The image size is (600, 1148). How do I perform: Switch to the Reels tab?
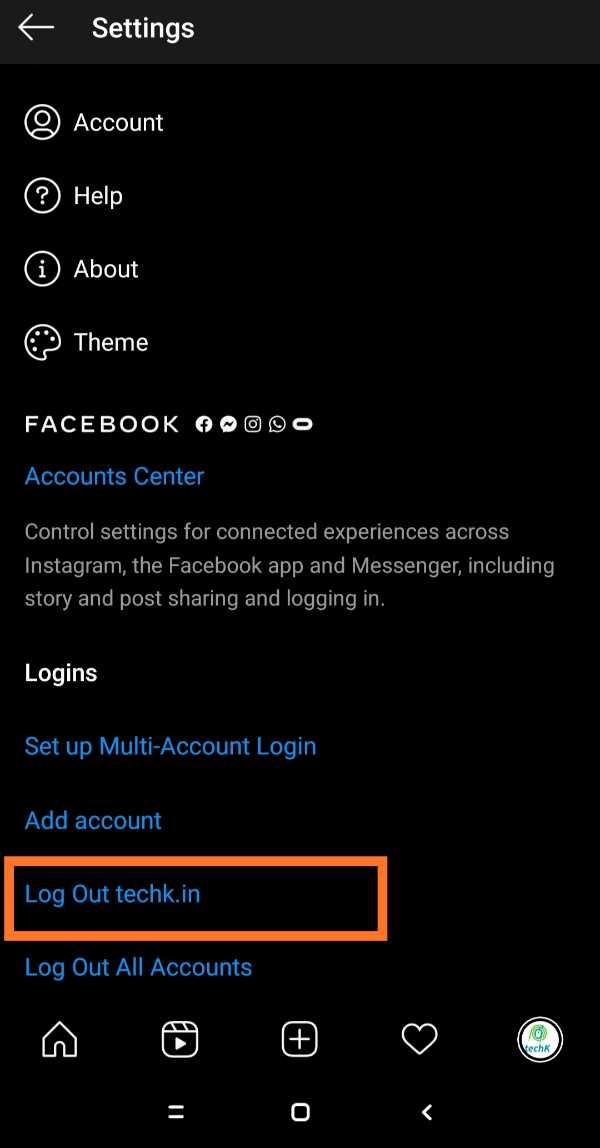coord(180,1039)
